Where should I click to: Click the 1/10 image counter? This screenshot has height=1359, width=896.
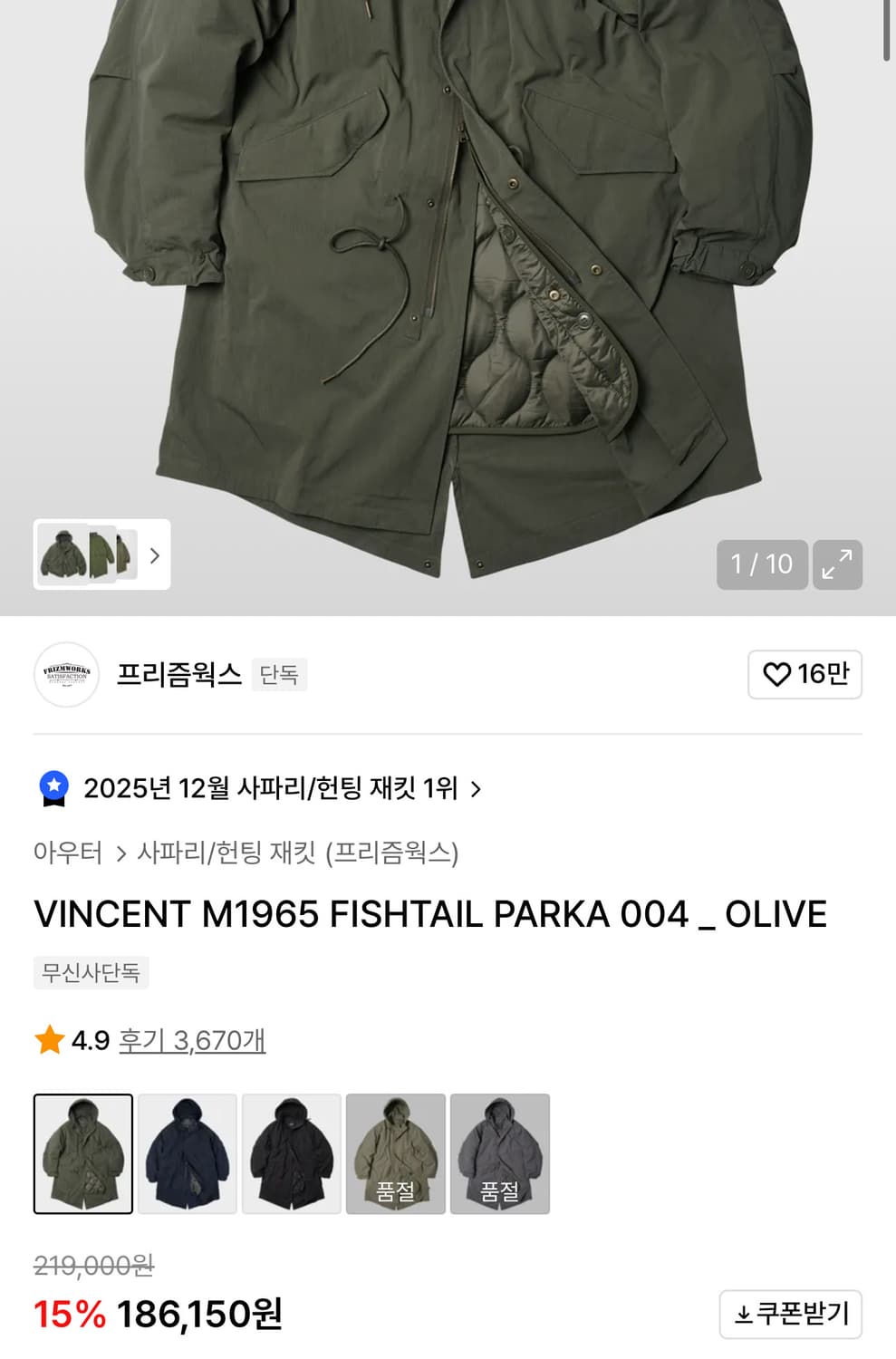click(x=762, y=564)
